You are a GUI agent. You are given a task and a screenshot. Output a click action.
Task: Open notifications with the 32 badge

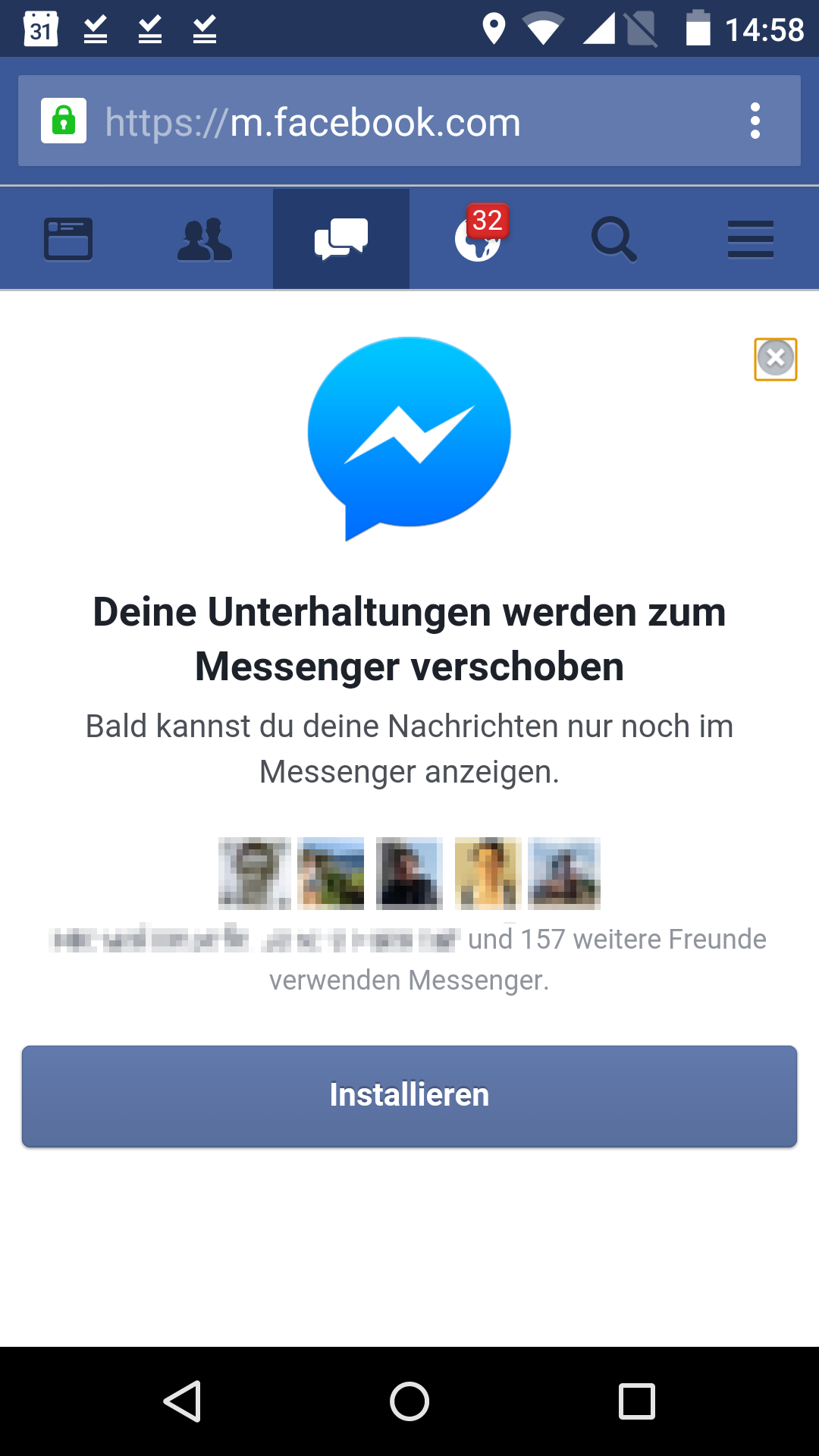point(478,240)
